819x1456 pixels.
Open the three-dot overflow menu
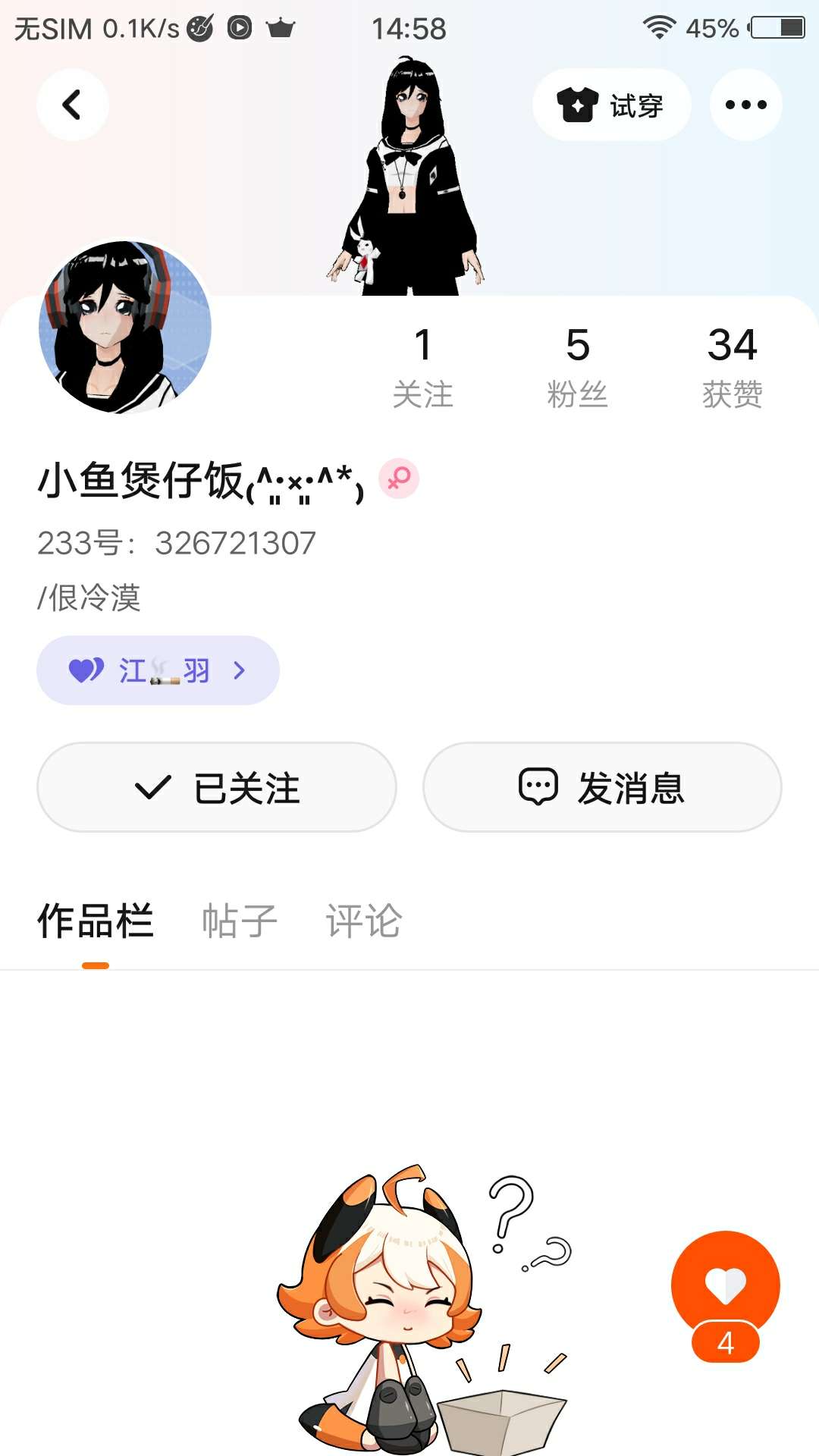pos(745,105)
